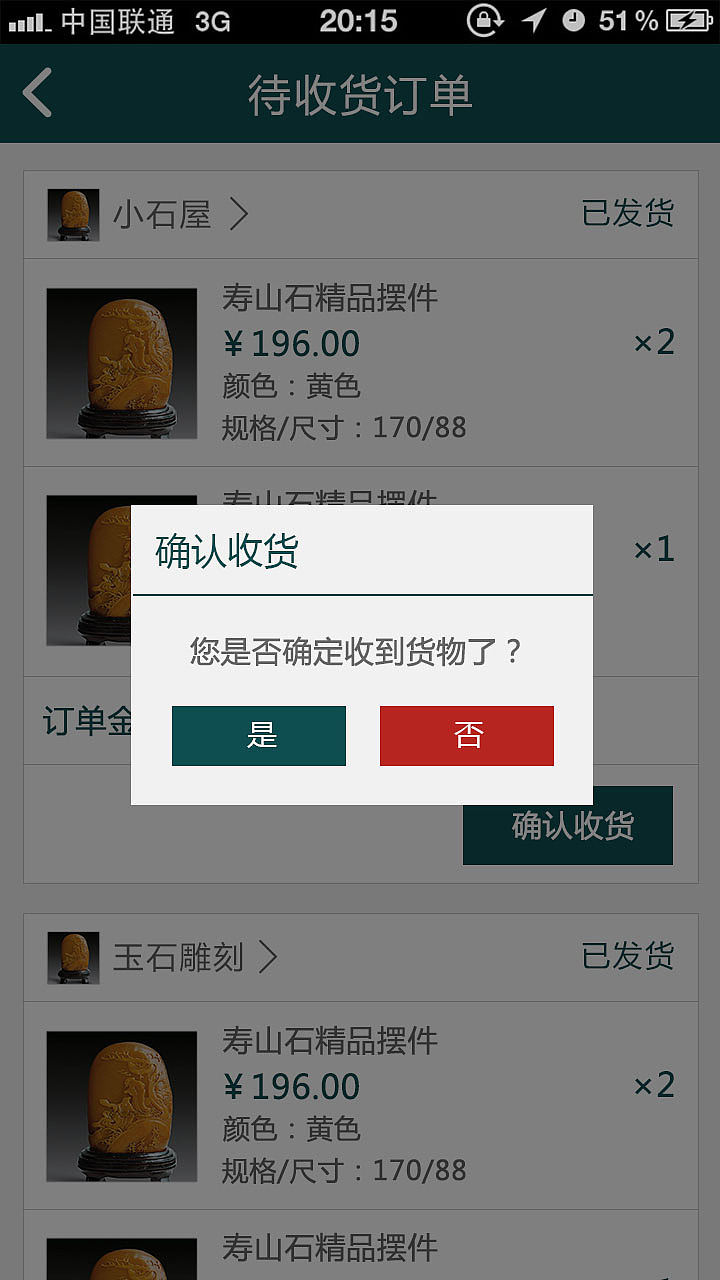Open the 已发货 status for 玉石雕刻 order

[x=628, y=956]
